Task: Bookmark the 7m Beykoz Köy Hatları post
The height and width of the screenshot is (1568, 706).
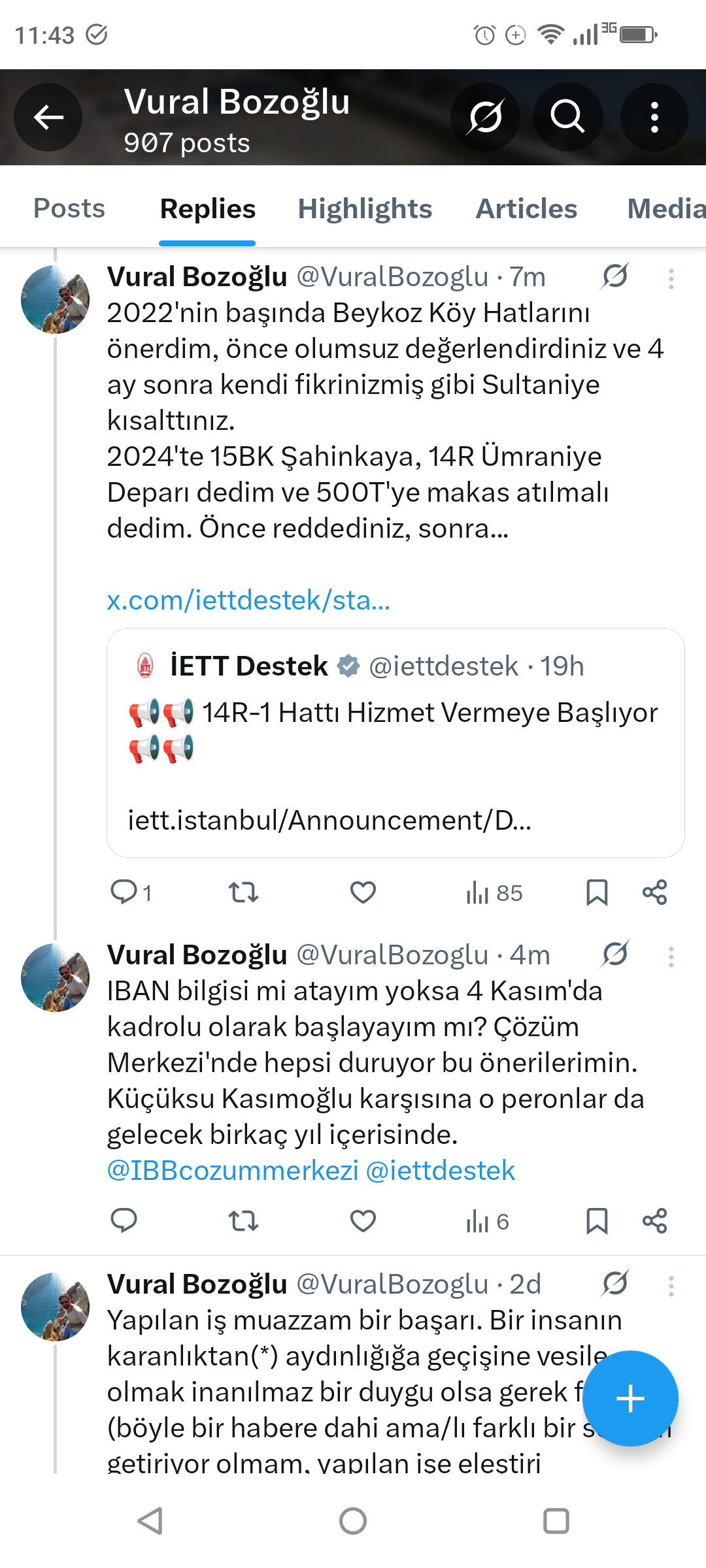Action: tap(596, 892)
